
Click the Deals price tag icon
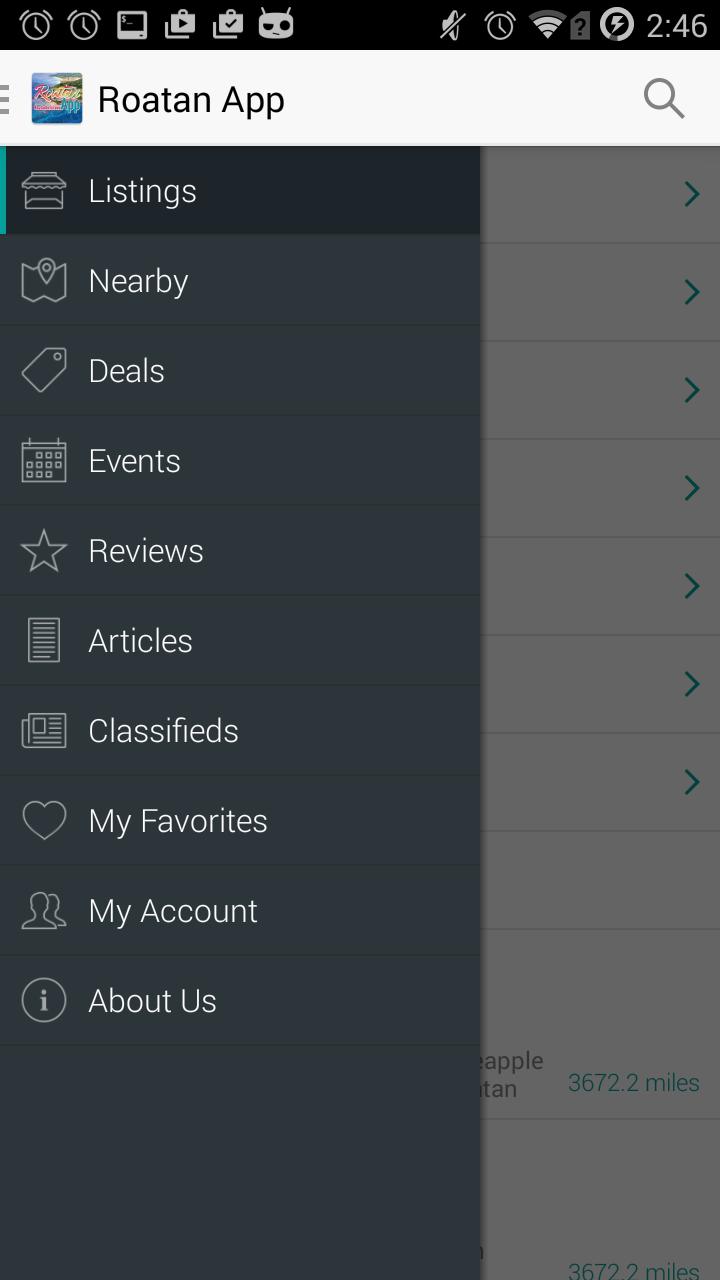43,370
